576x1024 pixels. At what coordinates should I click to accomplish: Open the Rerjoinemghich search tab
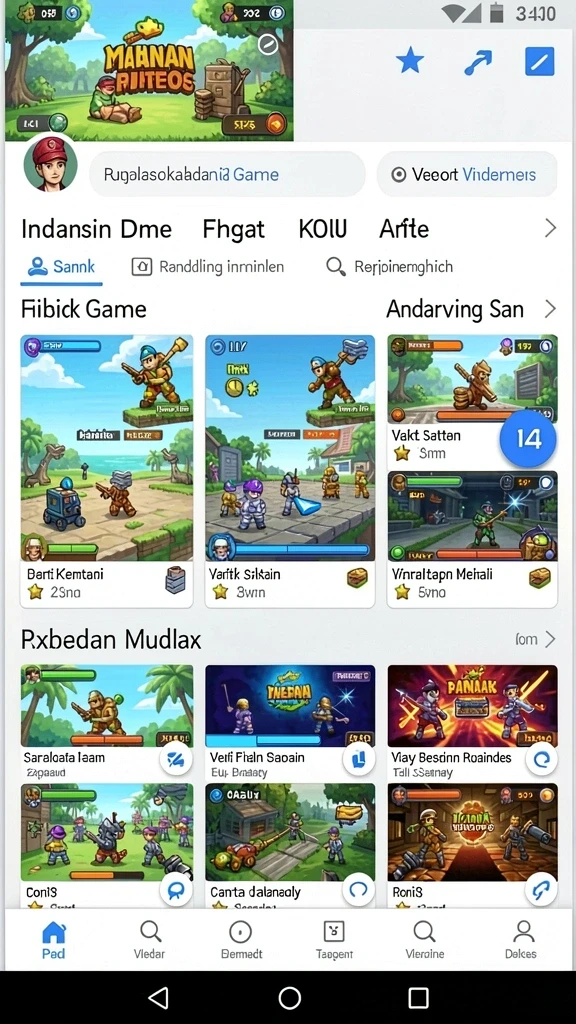click(389, 266)
